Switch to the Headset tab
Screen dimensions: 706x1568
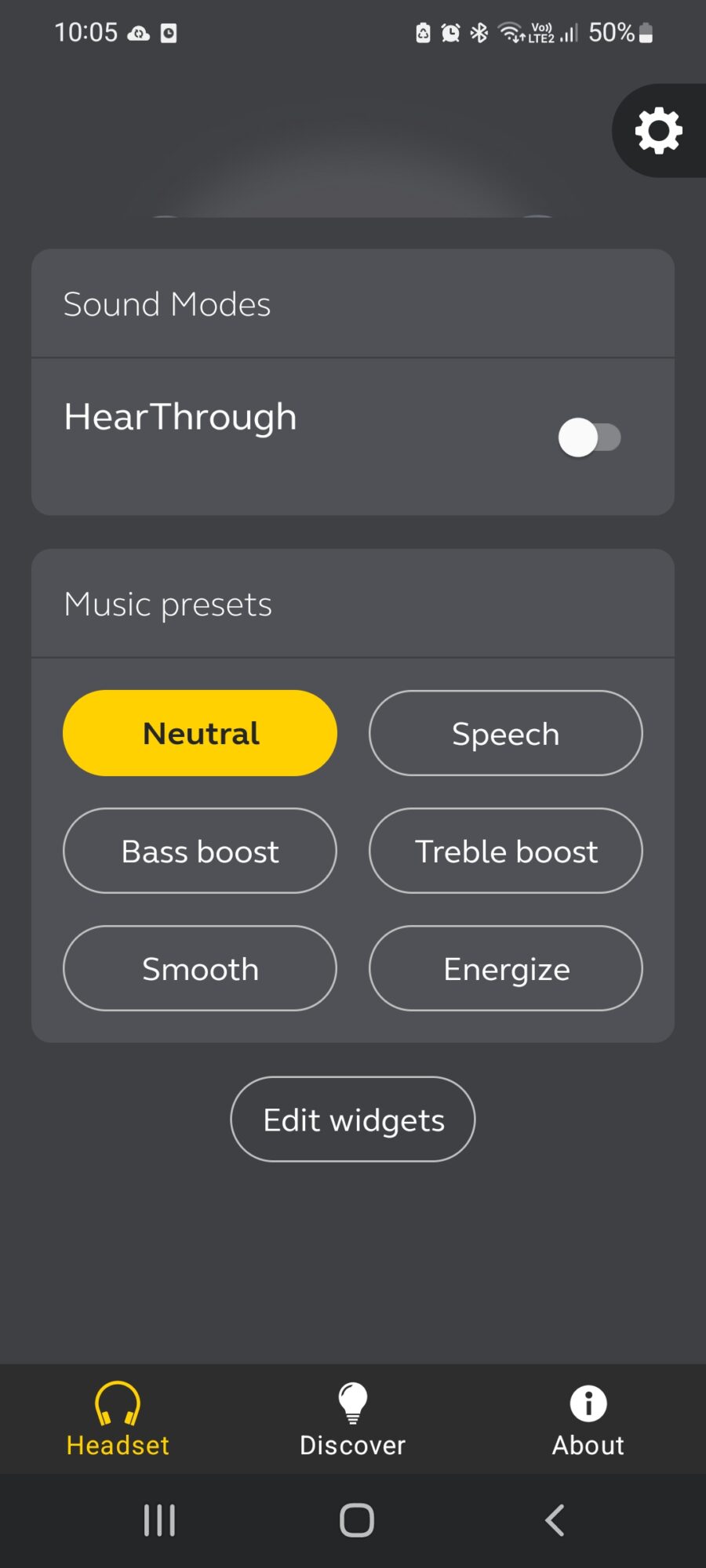pyautogui.click(x=118, y=1419)
